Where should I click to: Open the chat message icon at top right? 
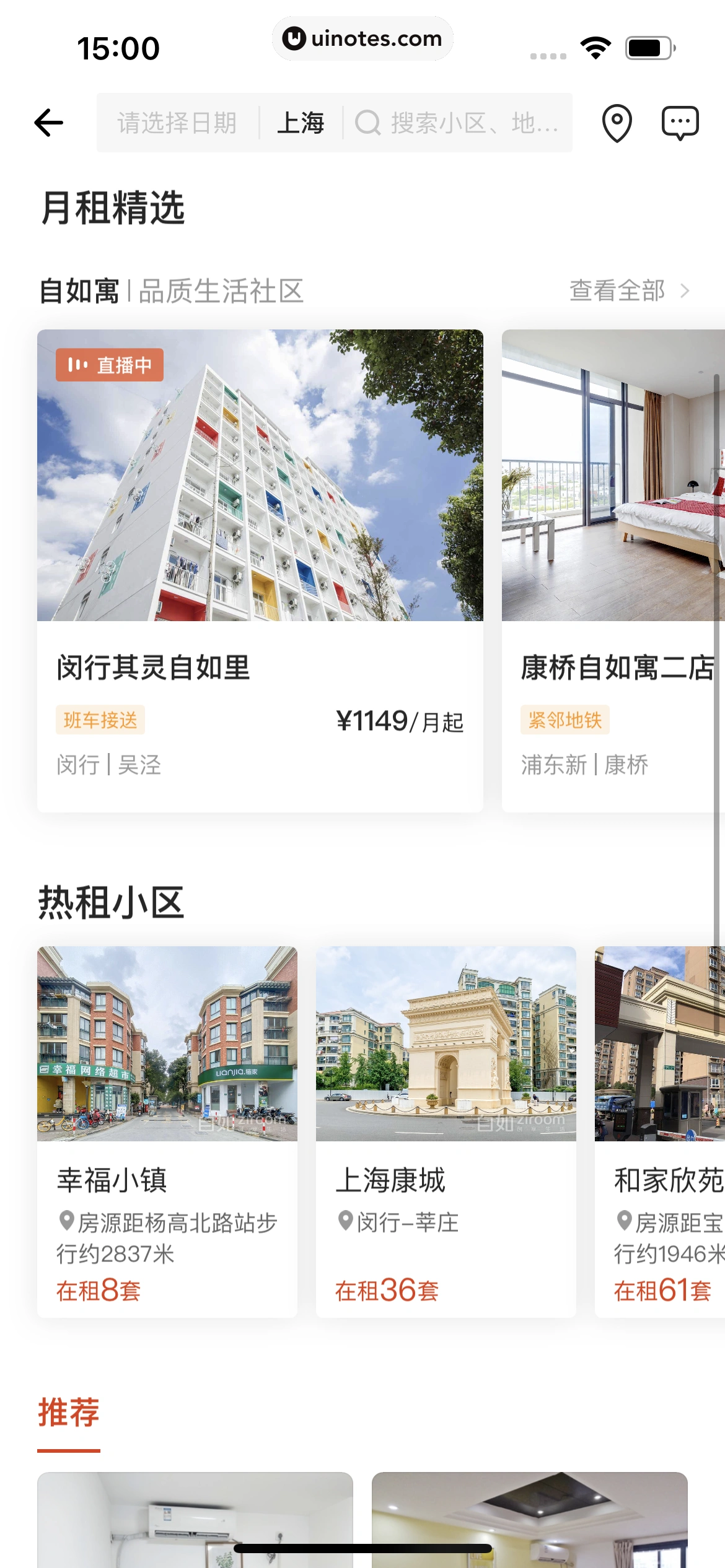[x=680, y=123]
